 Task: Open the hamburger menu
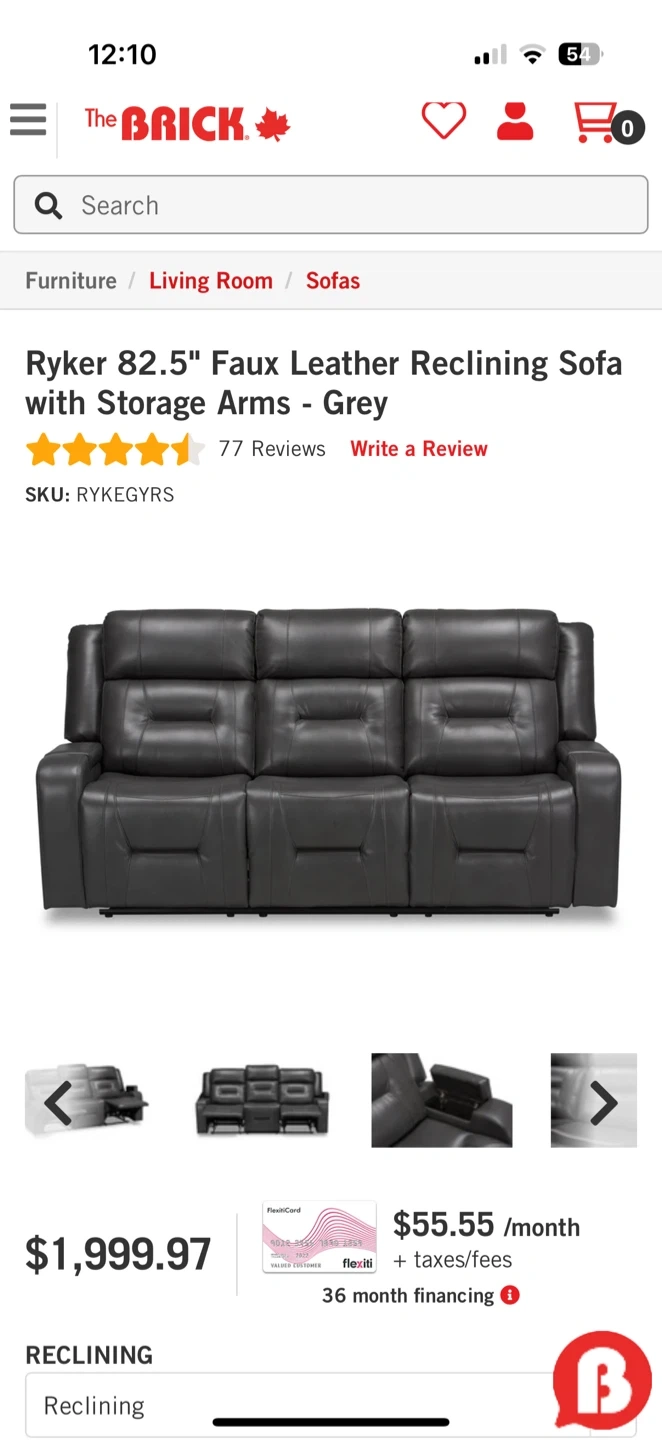click(28, 121)
